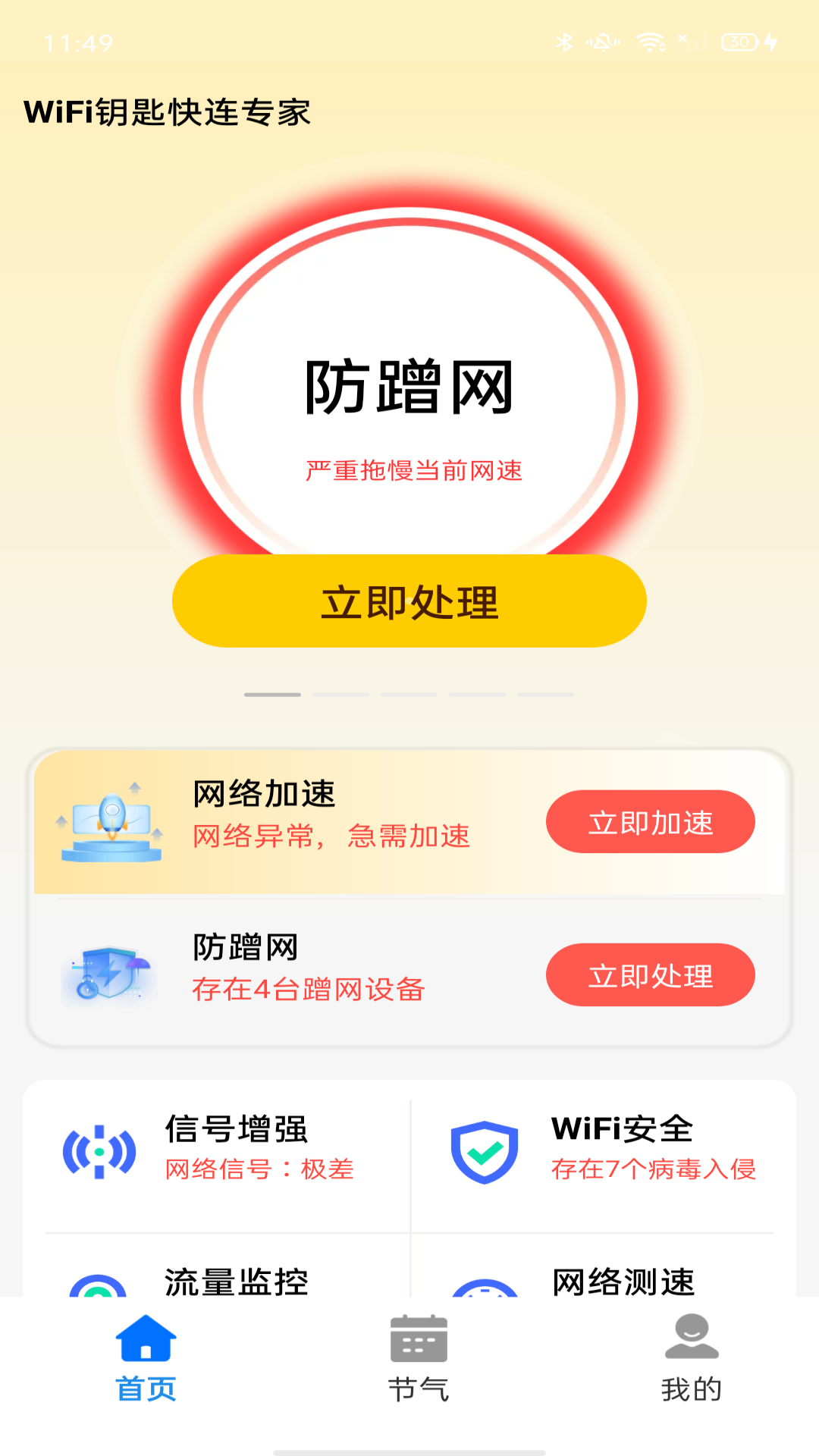
Task: Open 流量监控 traffic monitor
Action: tap(236, 1281)
